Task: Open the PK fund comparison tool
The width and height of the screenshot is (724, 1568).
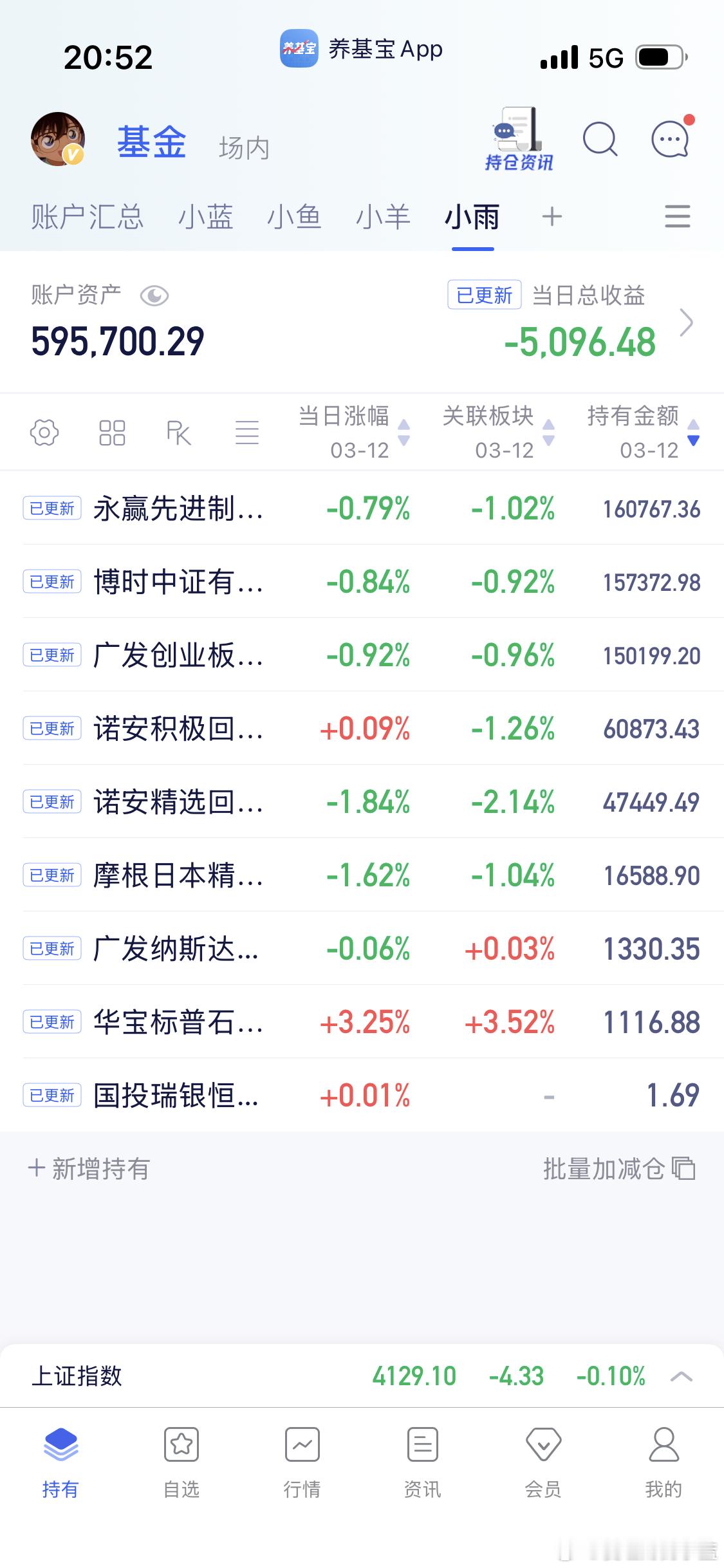Action: click(178, 433)
